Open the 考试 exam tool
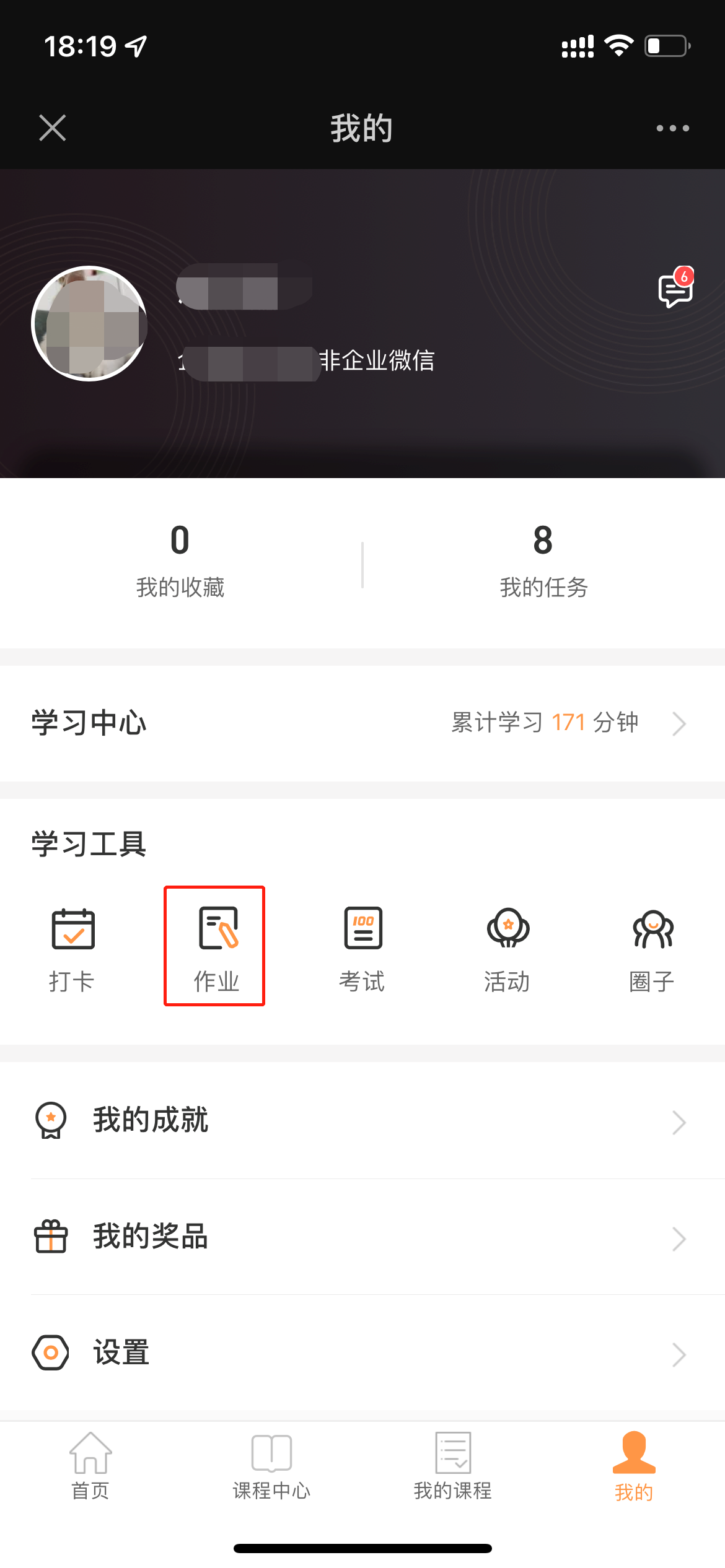 pos(362,947)
